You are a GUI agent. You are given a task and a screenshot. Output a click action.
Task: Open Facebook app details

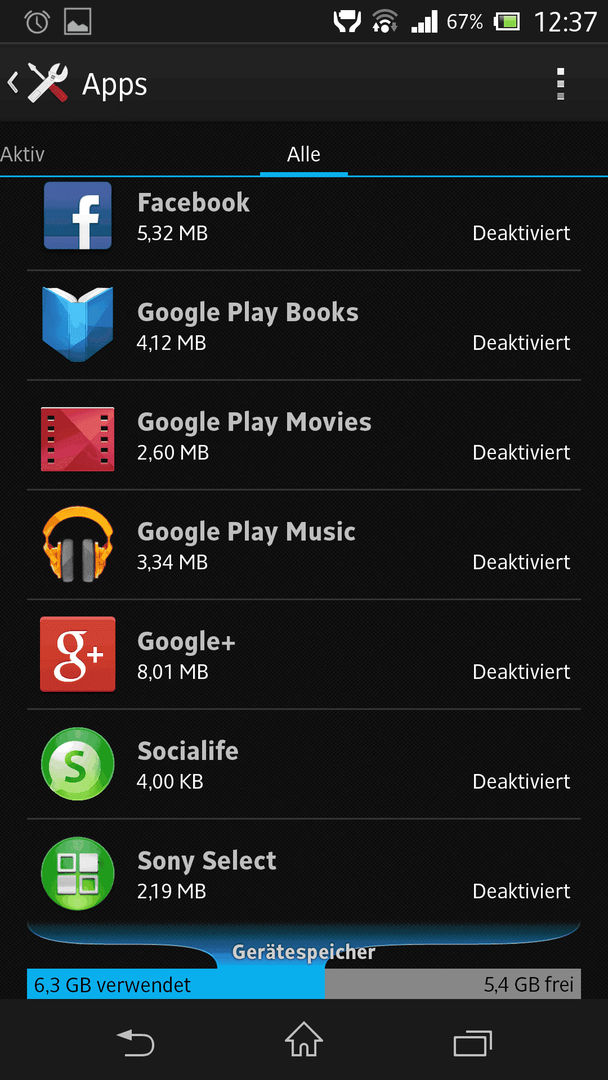pos(304,216)
